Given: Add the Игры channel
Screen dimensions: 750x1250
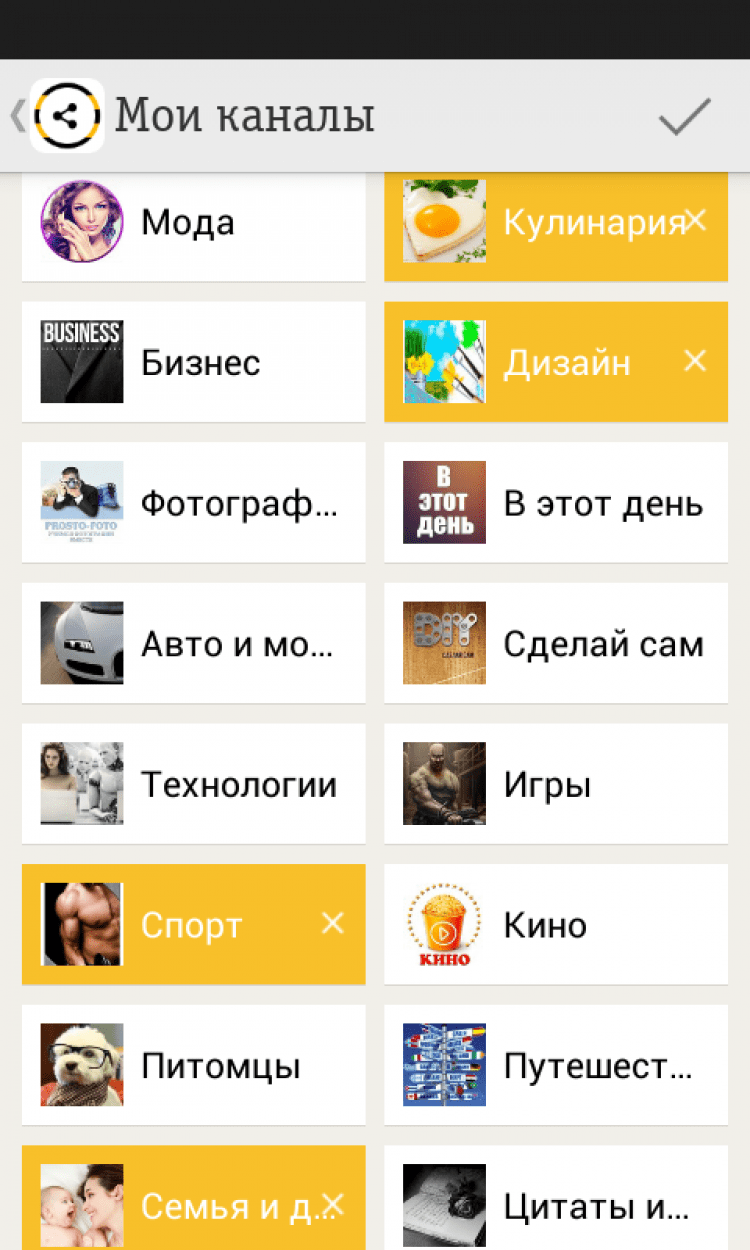Looking at the screenshot, I should [x=556, y=784].
